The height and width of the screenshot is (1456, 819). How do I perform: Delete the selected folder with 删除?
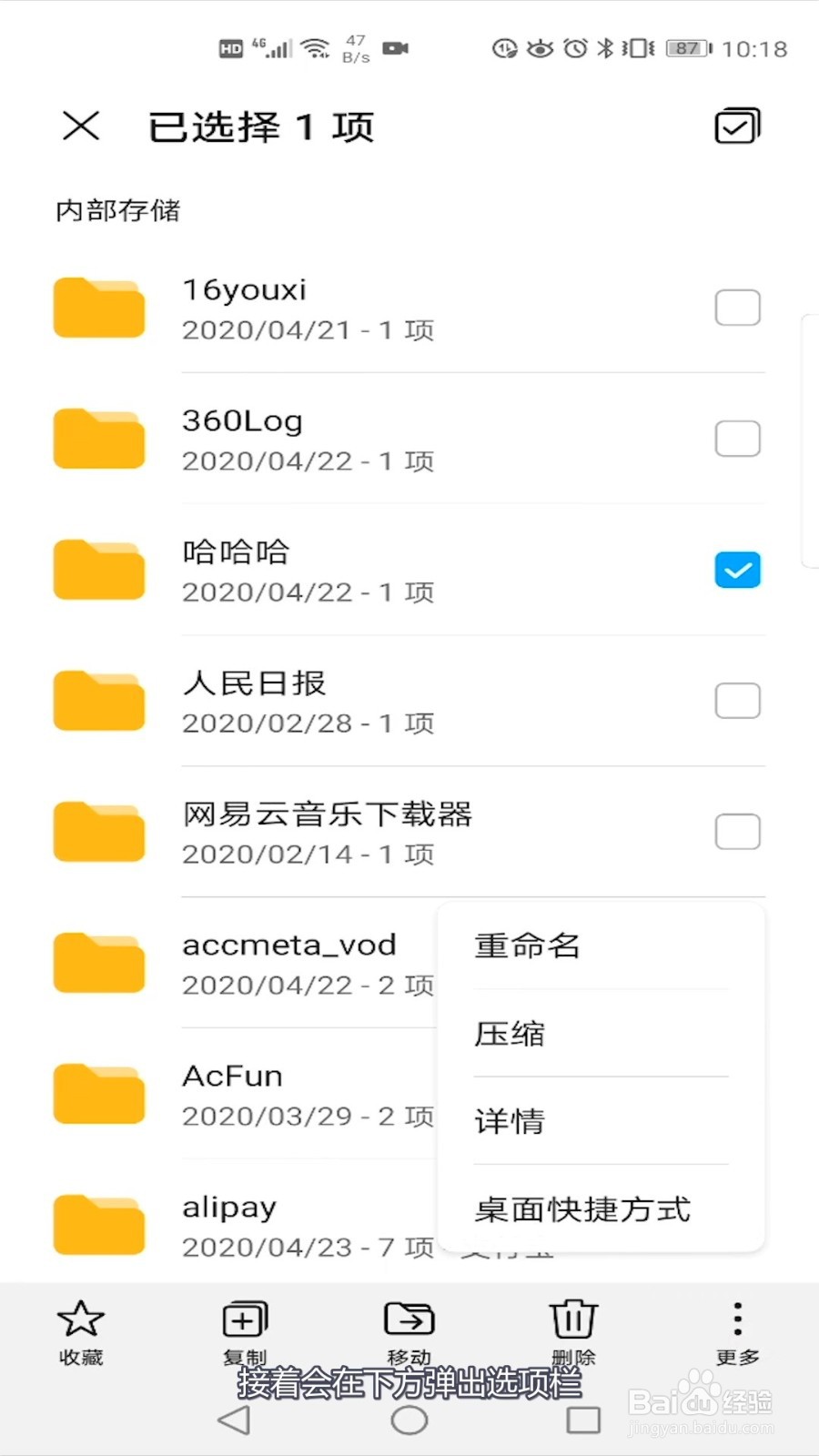pos(572,1332)
